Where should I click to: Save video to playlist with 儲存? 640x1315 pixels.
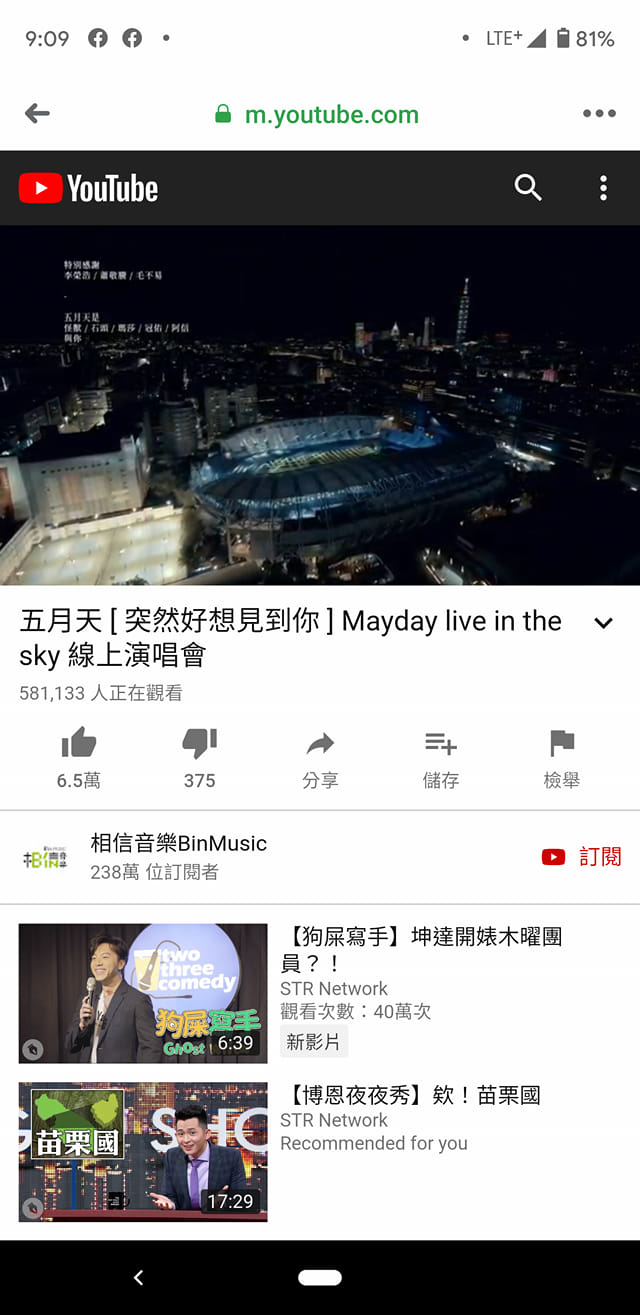441,758
